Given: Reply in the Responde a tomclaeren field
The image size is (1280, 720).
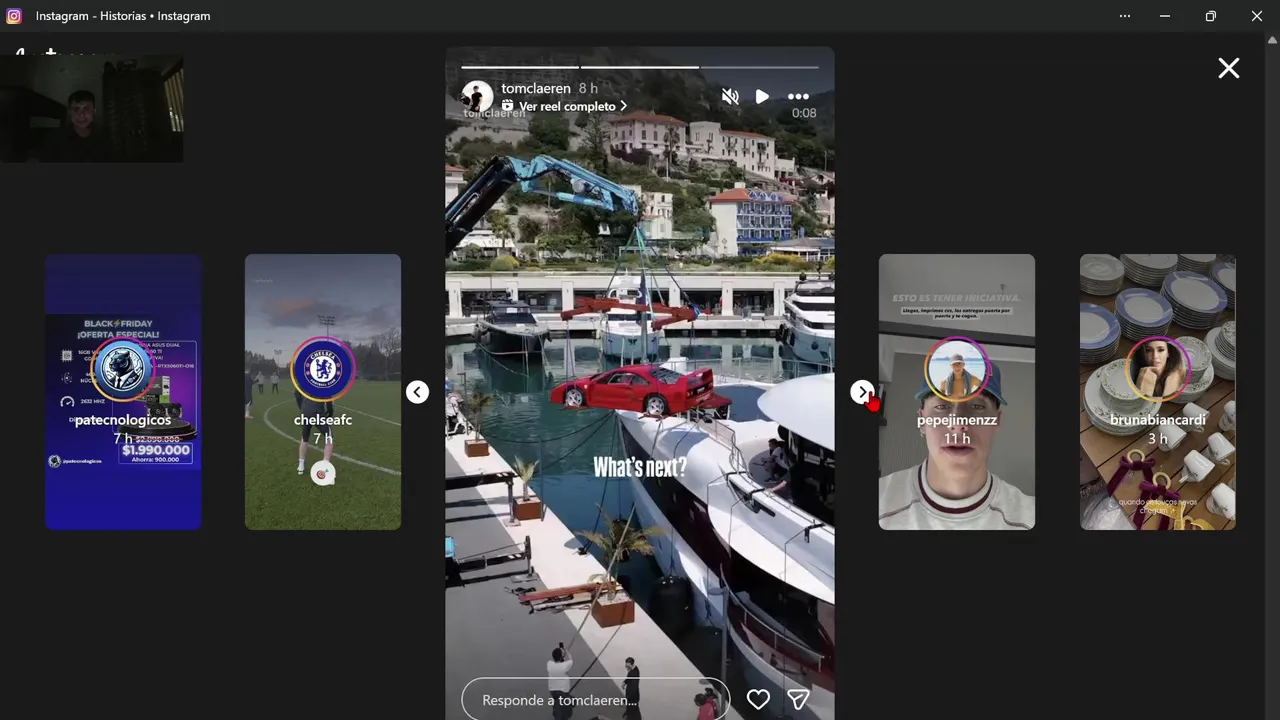Looking at the screenshot, I should 590,700.
